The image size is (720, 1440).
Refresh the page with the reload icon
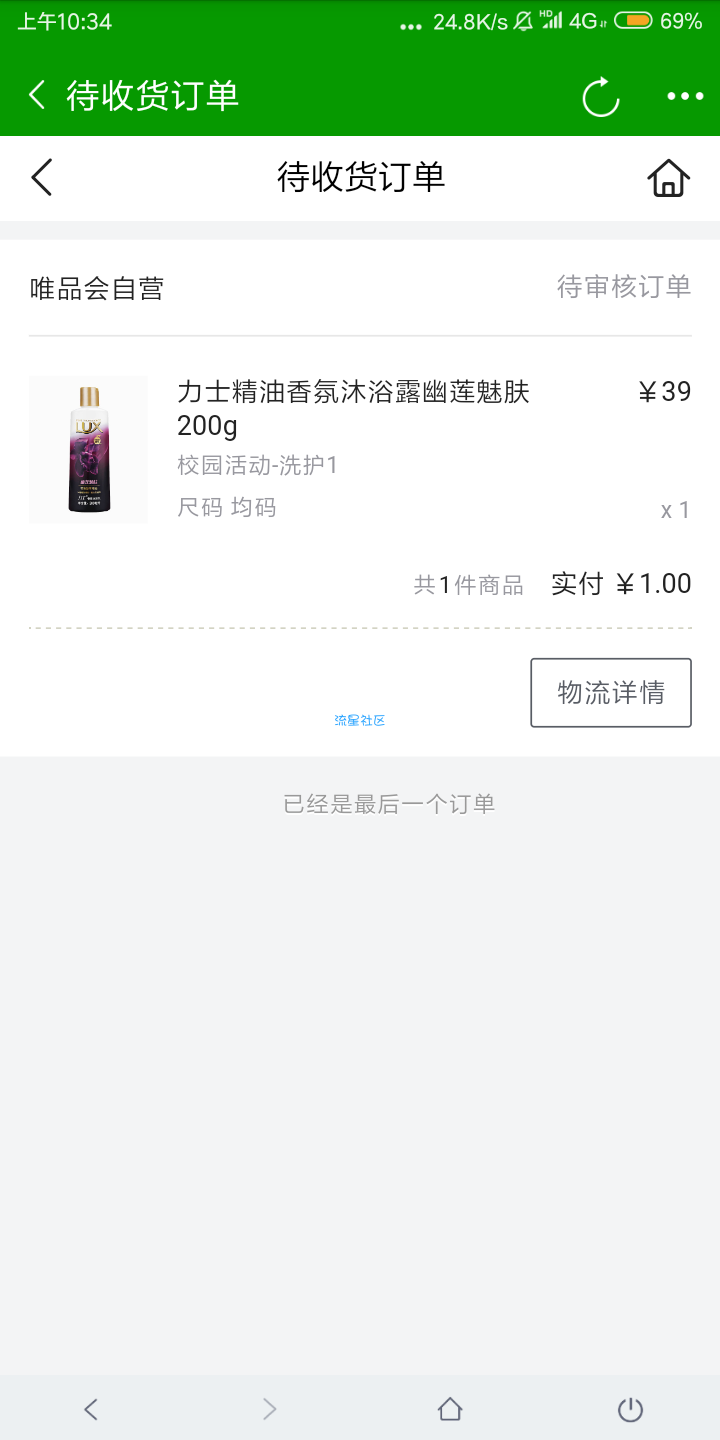pos(601,96)
